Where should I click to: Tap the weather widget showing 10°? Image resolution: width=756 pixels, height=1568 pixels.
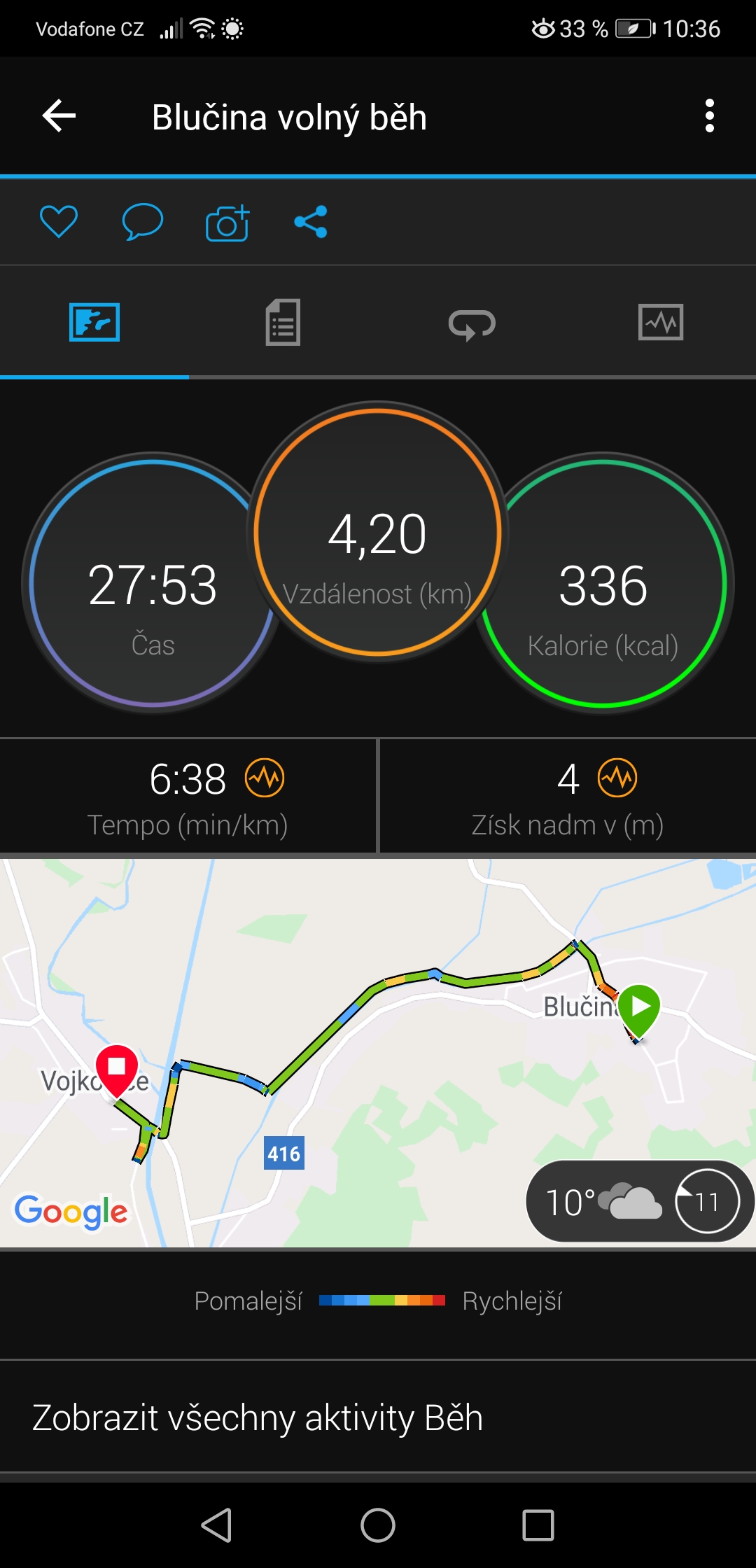[640, 1201]
